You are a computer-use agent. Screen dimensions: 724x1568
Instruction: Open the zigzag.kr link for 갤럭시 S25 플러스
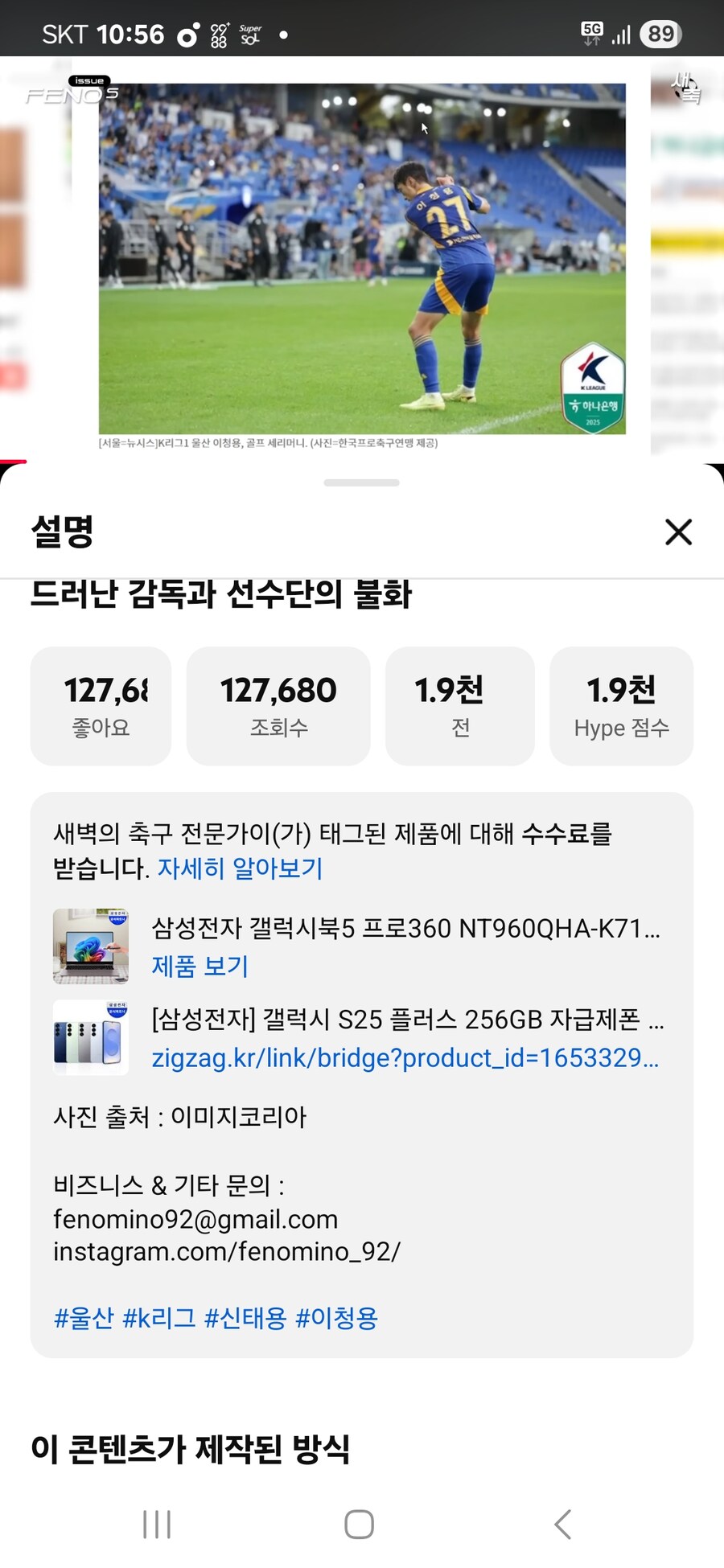[405, 1057]
